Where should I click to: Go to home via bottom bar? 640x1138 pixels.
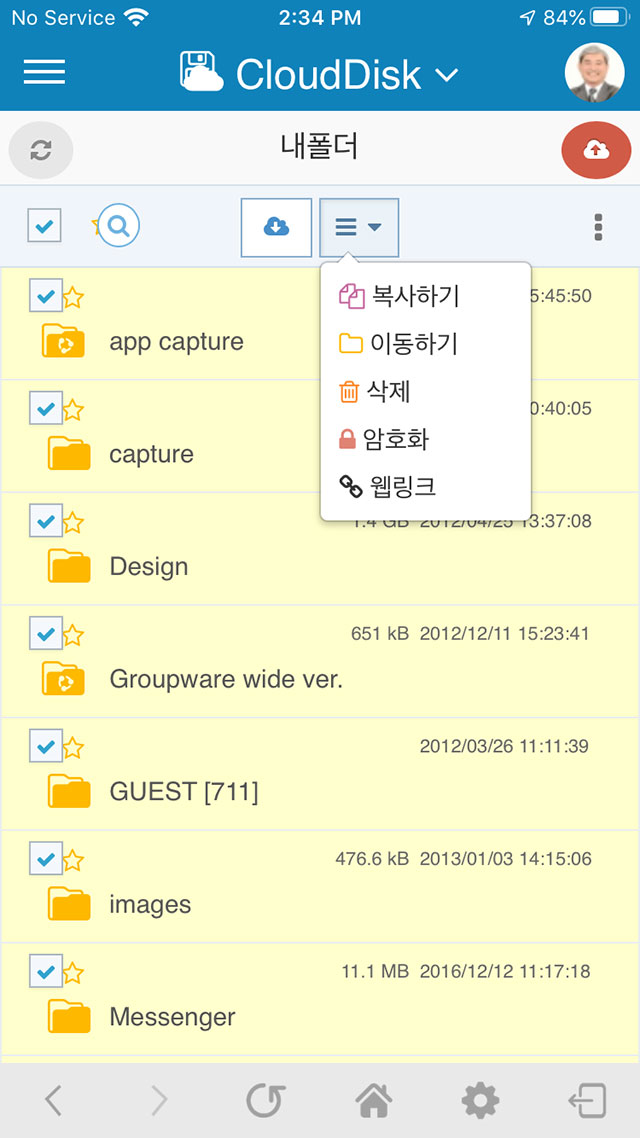[374, 1101]
